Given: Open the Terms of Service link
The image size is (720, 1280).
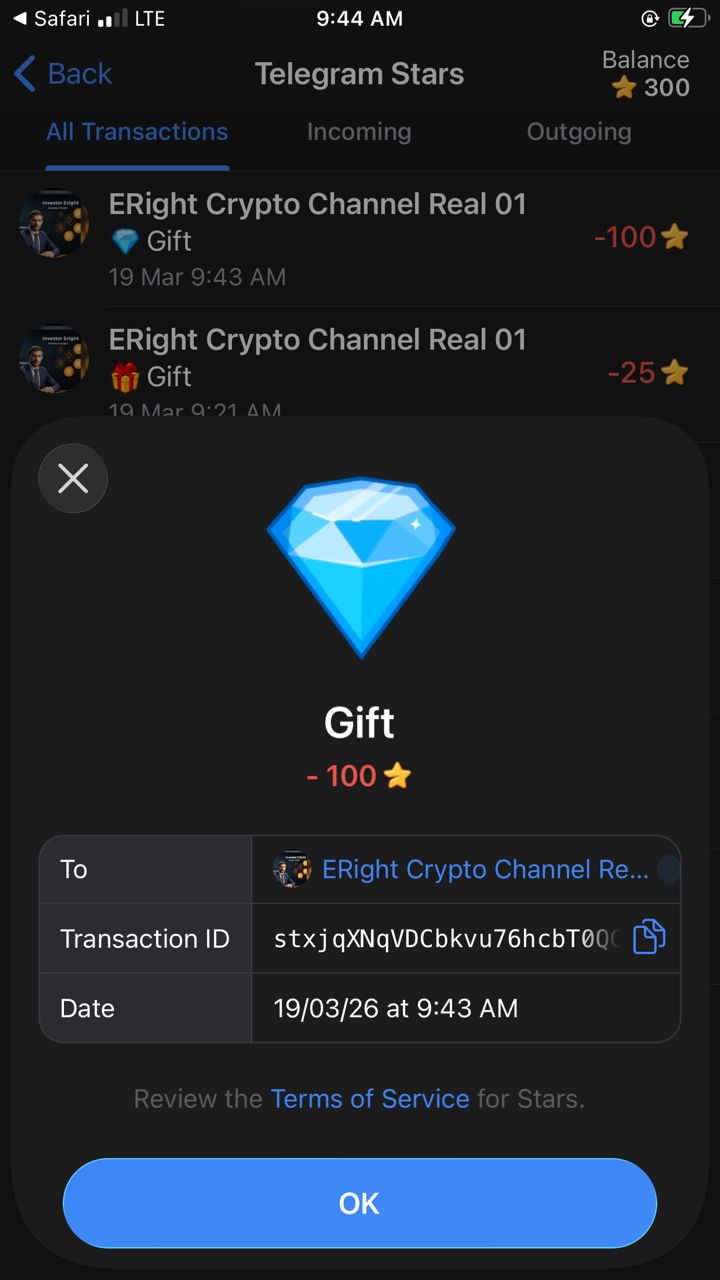Looking at the screenshot, I should click(369, 1098).
